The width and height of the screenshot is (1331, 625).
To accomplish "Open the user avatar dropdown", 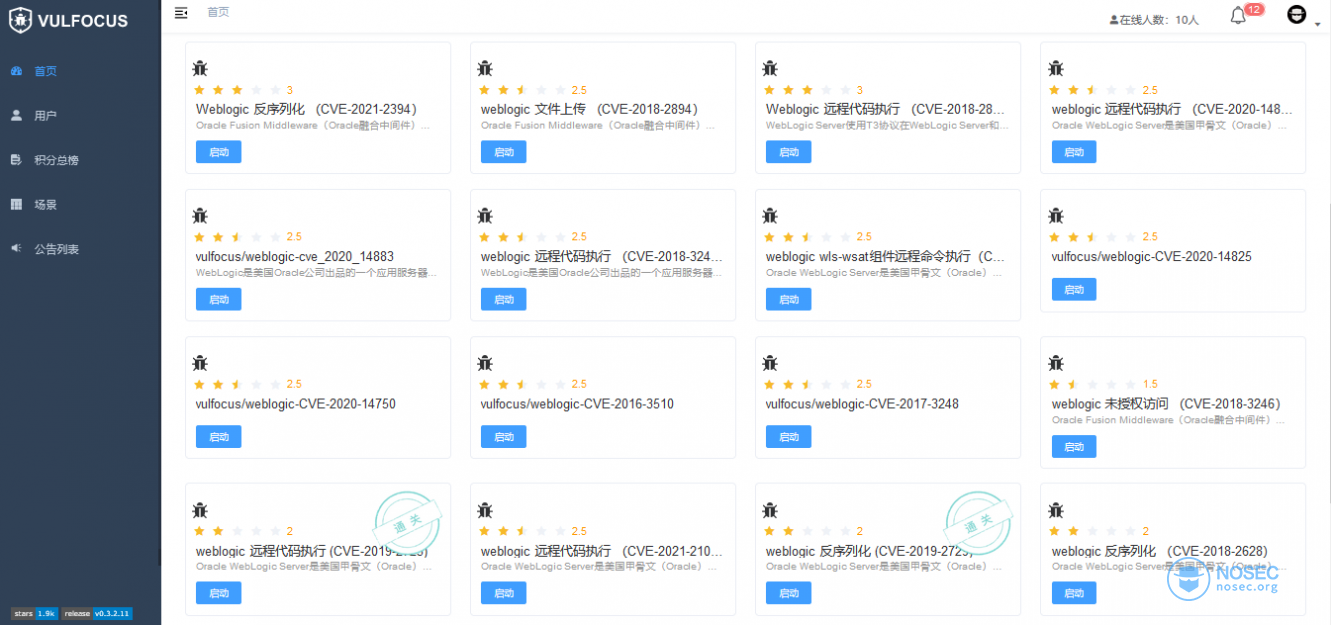I will (x=1298, y=15).
